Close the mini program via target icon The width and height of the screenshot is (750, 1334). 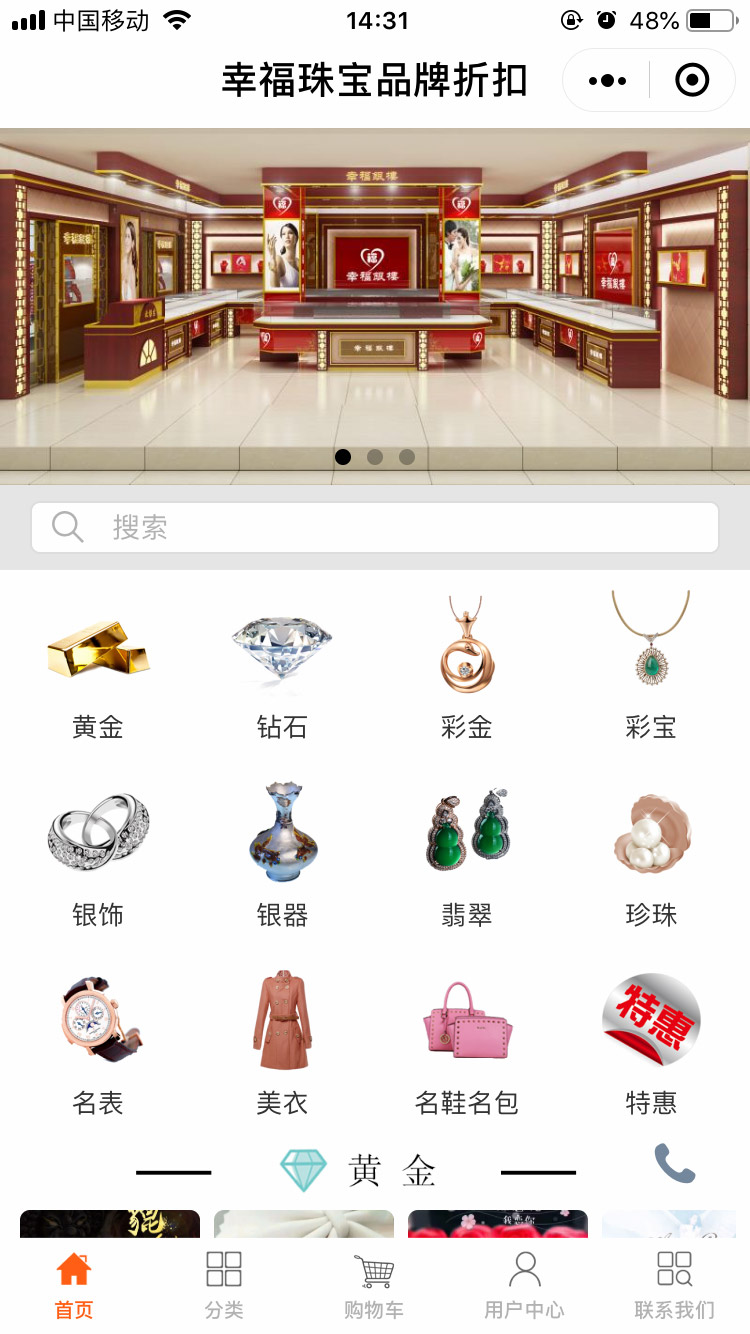[x=692, y=80]
